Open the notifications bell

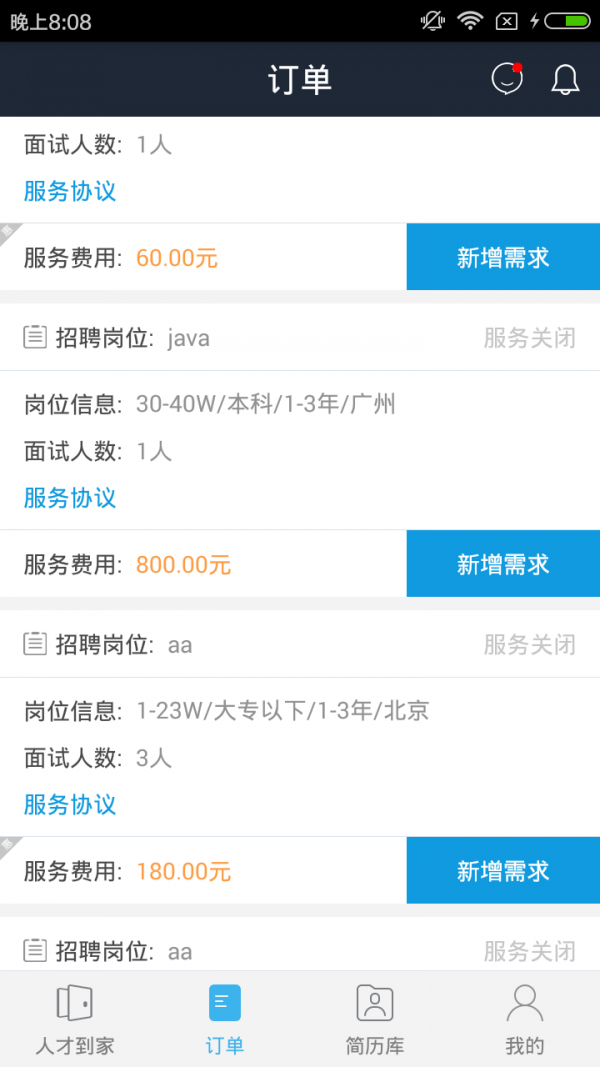click(x=565, y=80)
